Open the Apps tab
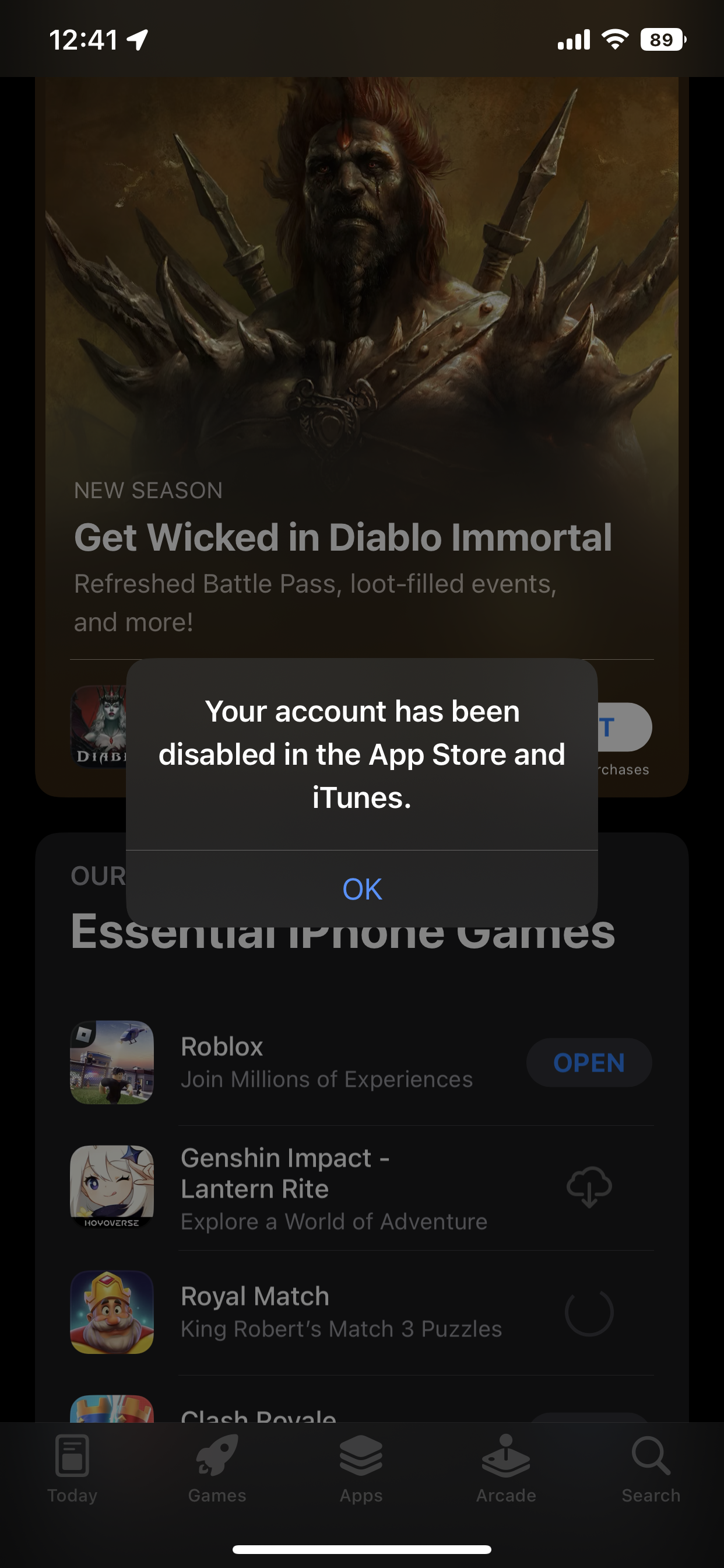This screenshot has width=724, height=1568. pos(361,1468)
